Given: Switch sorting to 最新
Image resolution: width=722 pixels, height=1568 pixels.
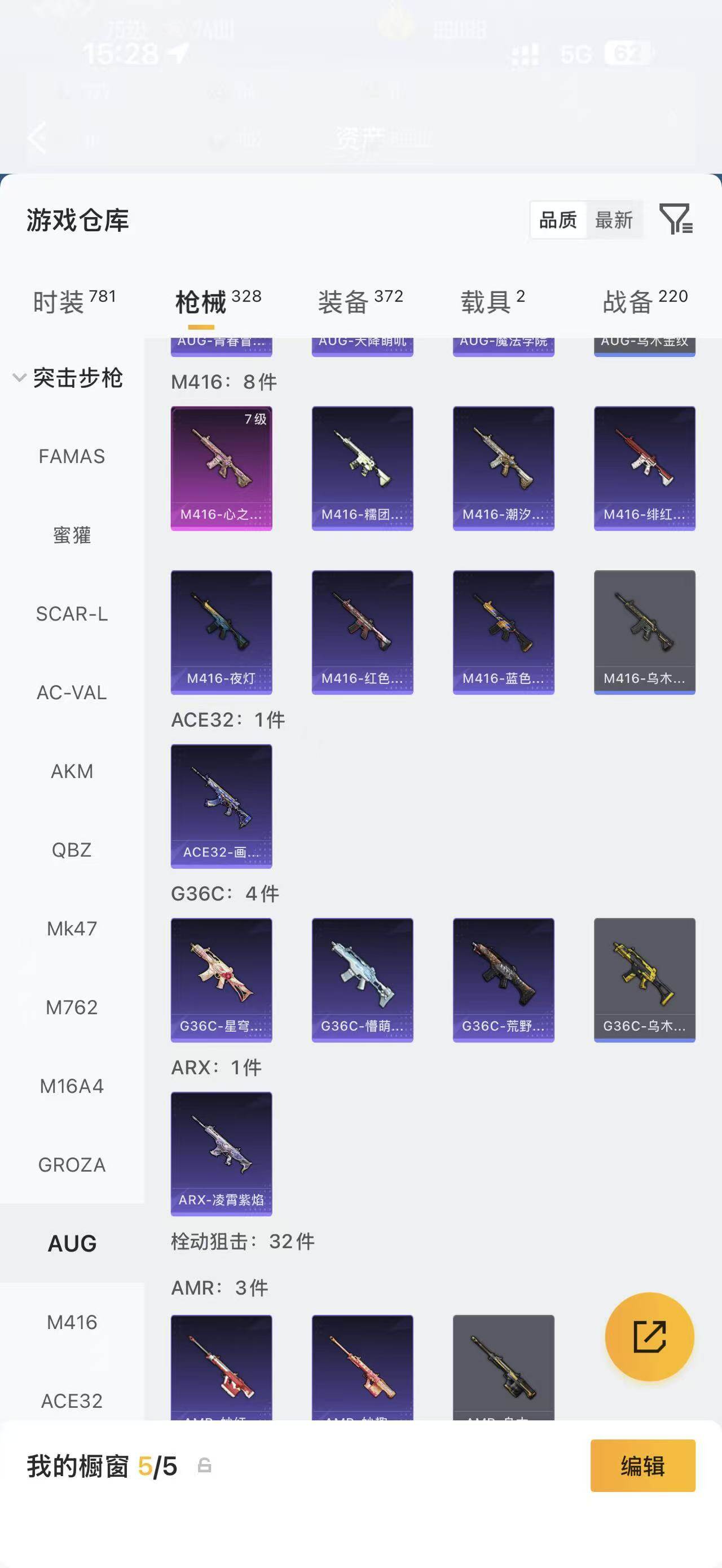Looking at the screenshot, I should [x=614, y=220].
